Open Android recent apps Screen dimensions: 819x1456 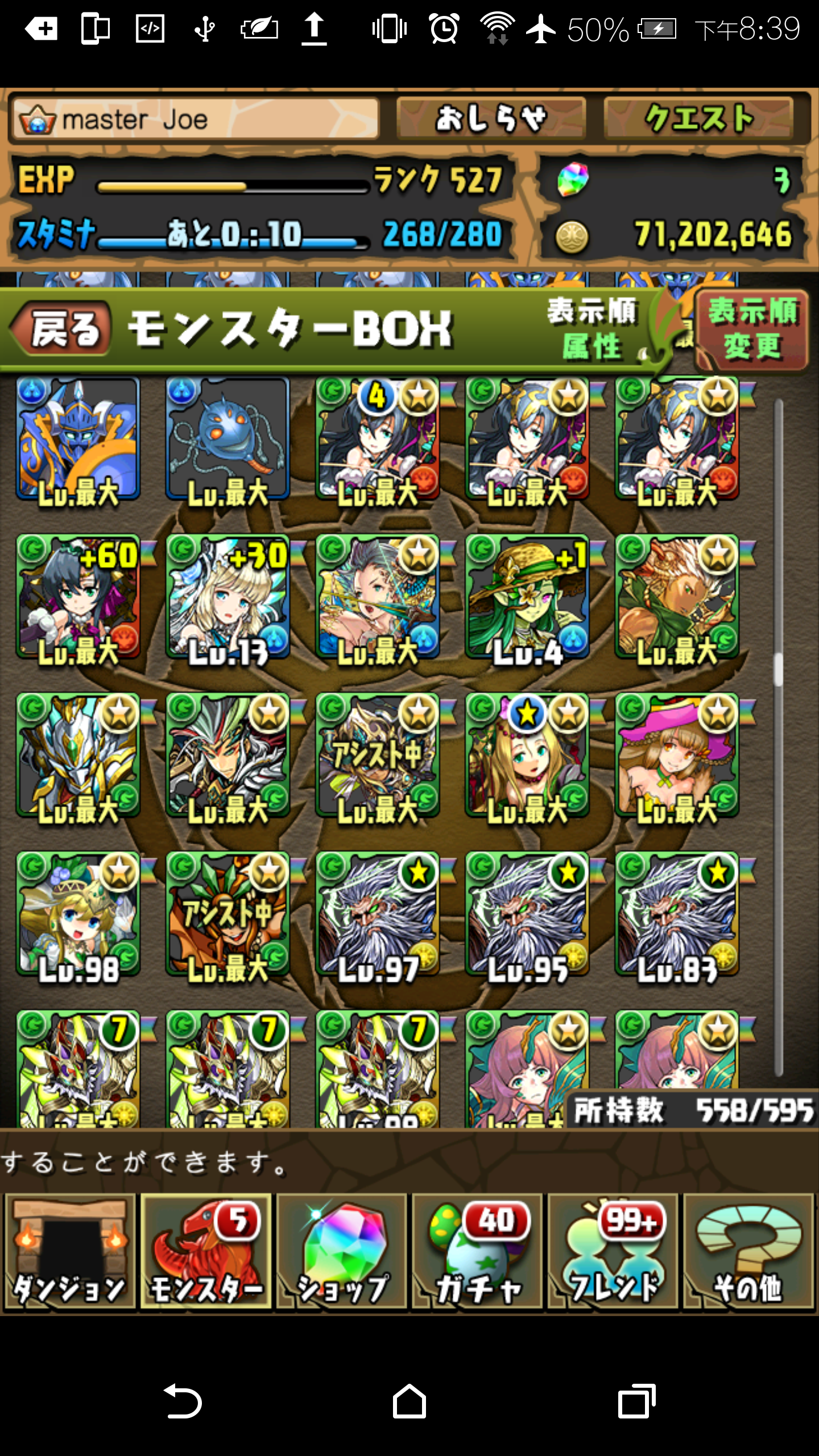coord(636,1401)
